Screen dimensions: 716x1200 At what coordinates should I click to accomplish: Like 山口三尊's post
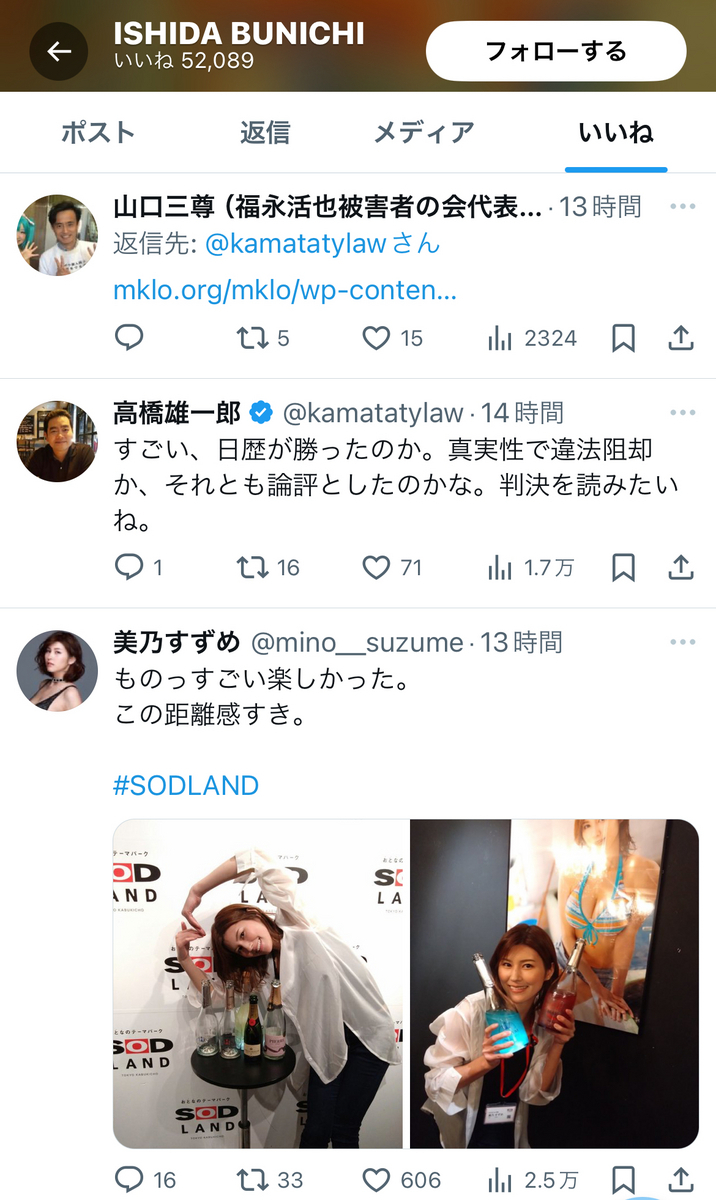377,339
